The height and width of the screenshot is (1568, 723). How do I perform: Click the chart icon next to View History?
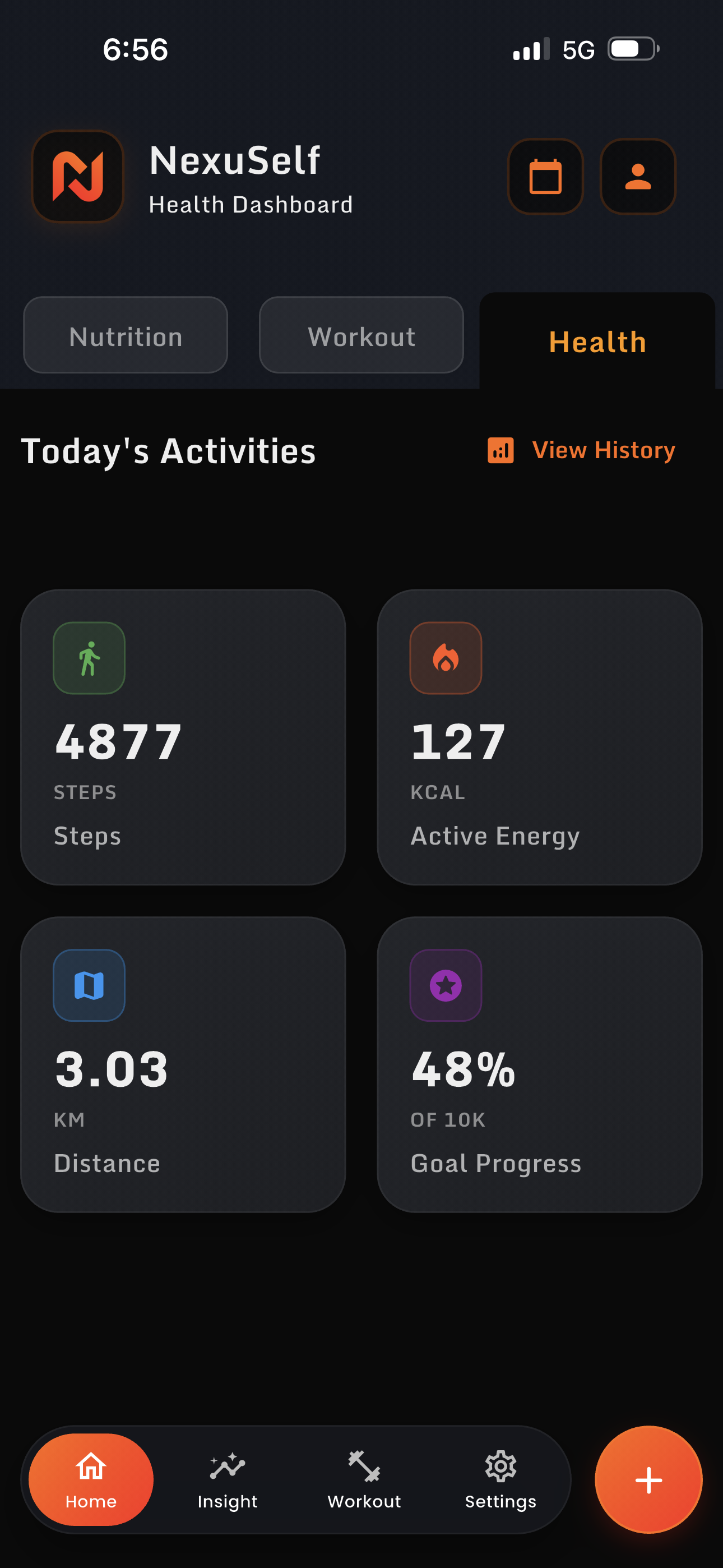coord(500,451)
